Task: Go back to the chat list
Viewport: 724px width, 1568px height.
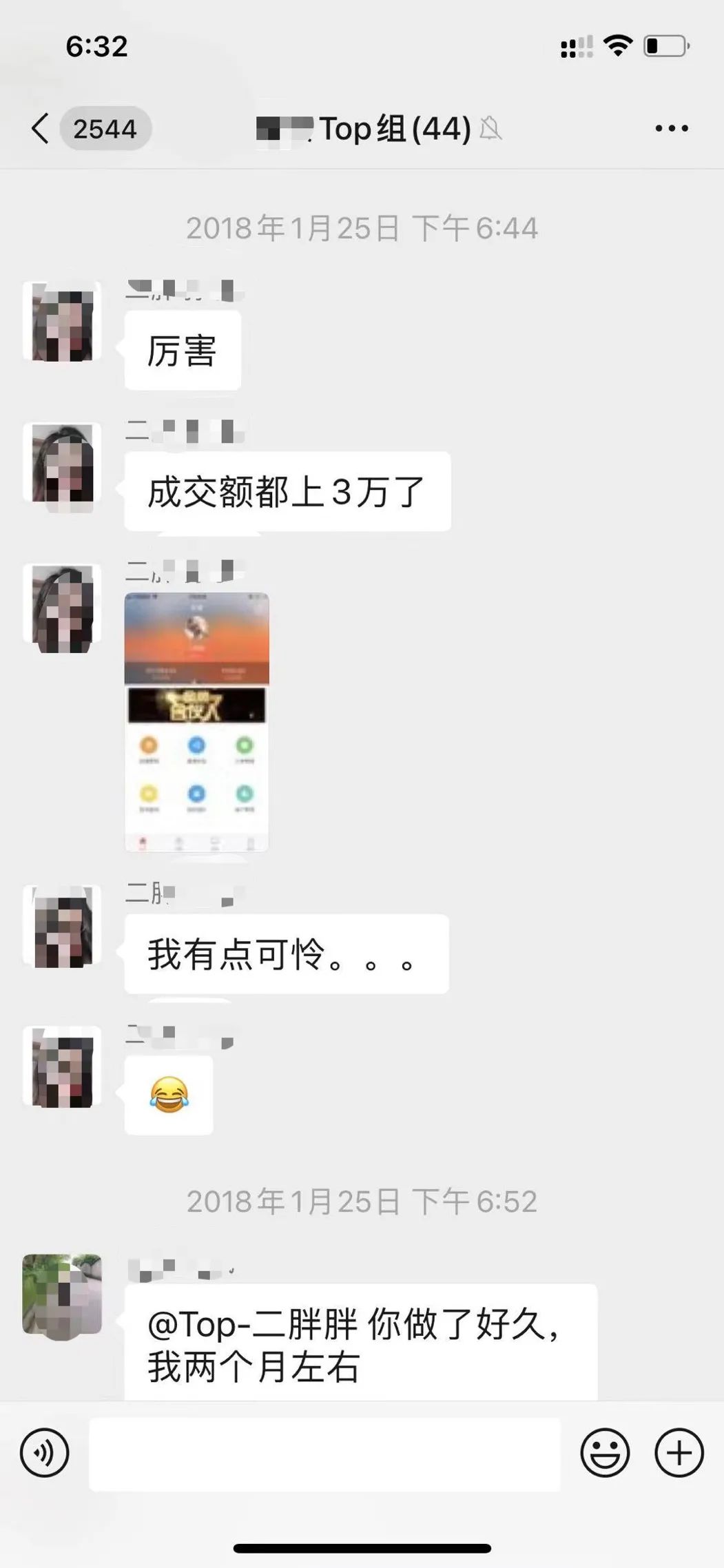Action: click(41, 128)
